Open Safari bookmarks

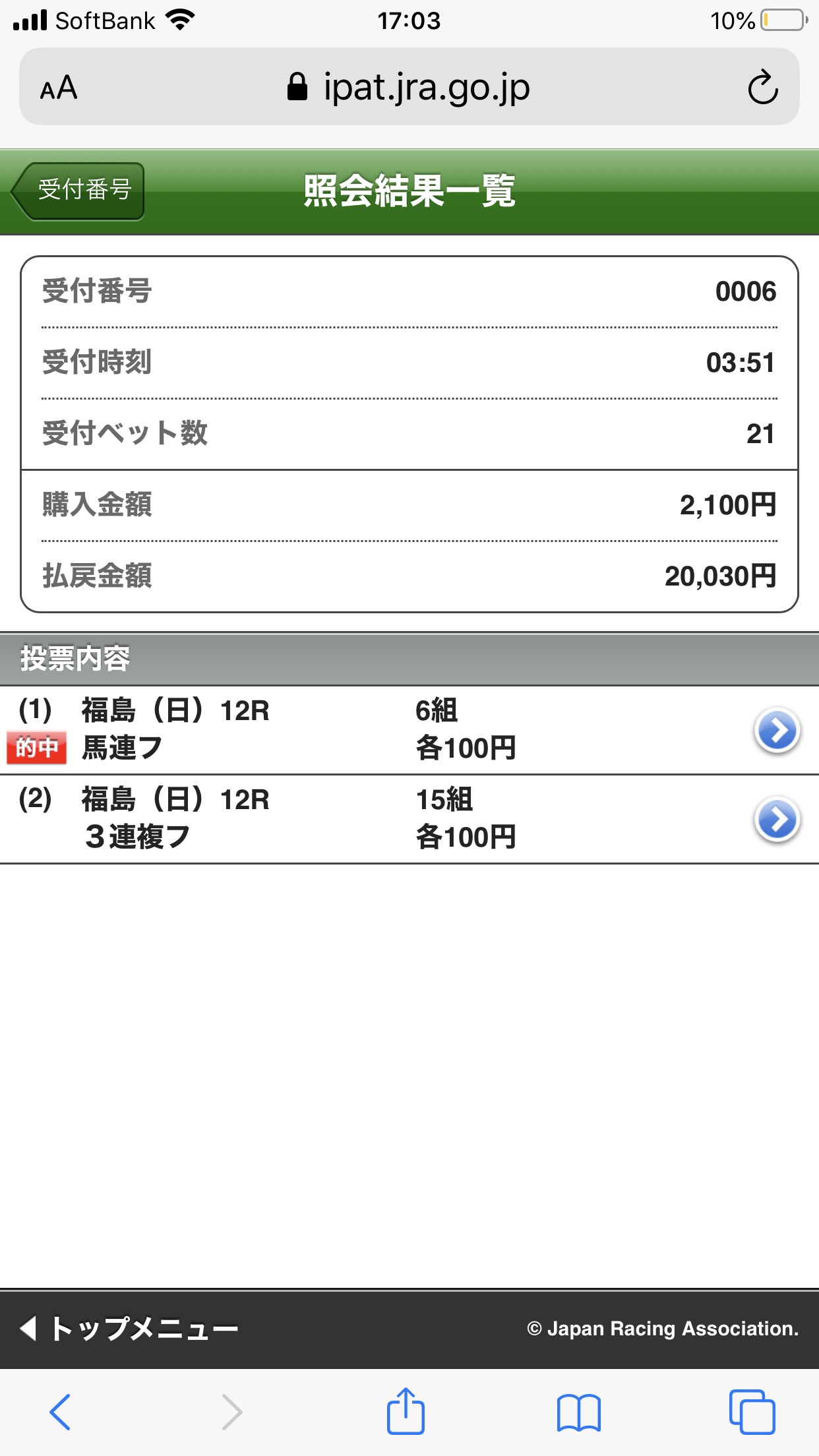point(578,1412)
